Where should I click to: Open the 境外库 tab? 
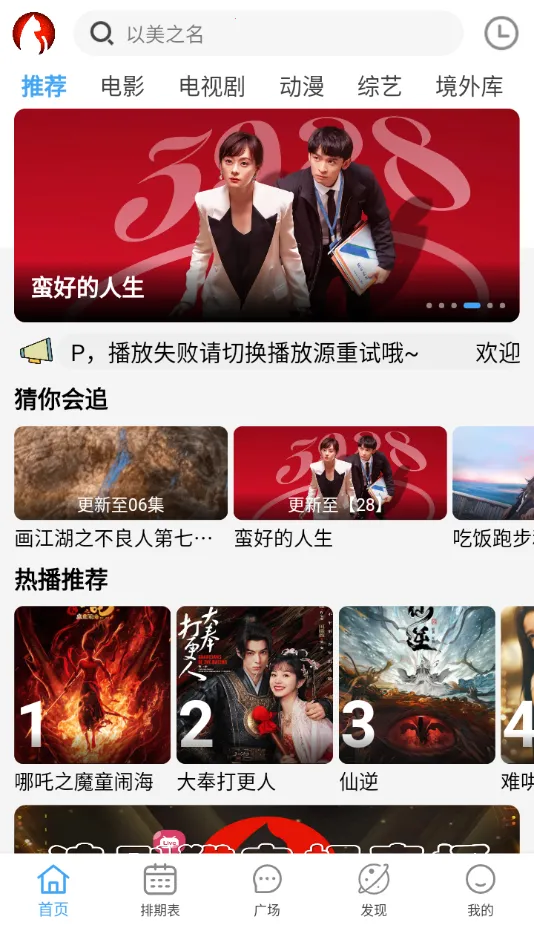[x=469, y=86]
